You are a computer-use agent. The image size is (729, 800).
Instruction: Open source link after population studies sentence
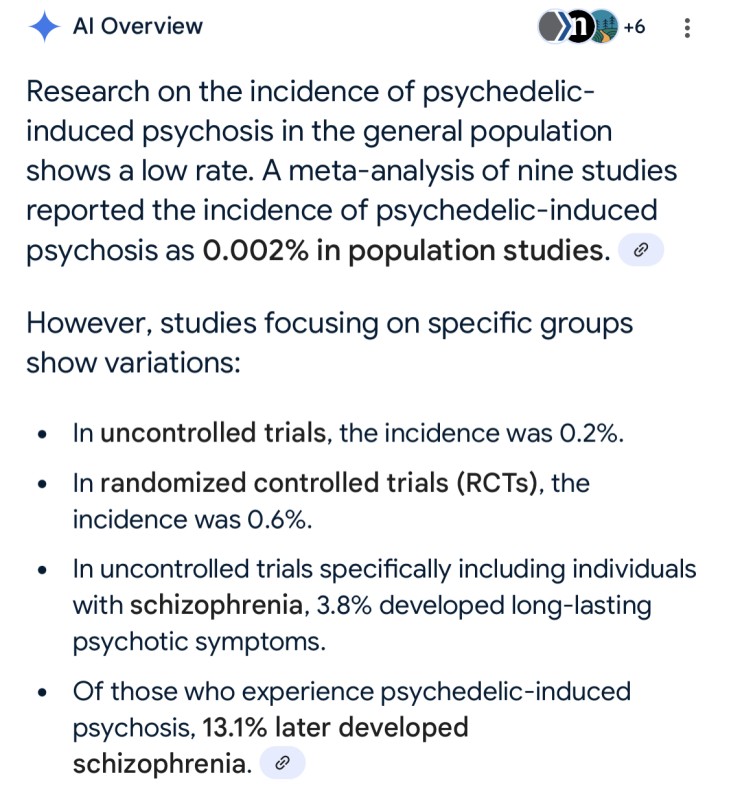tap(641, 252)
